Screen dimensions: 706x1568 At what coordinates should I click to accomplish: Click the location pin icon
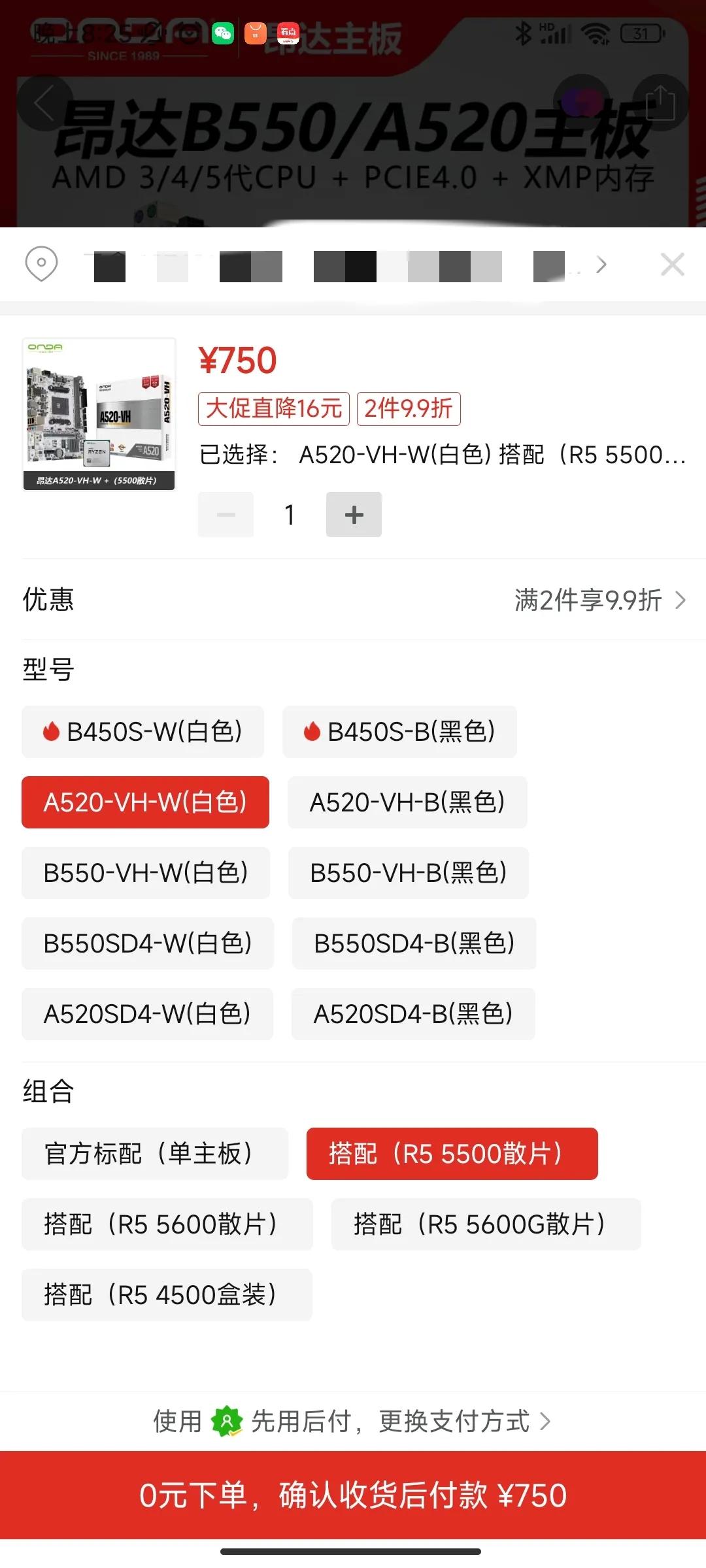(x=42, y=265)
